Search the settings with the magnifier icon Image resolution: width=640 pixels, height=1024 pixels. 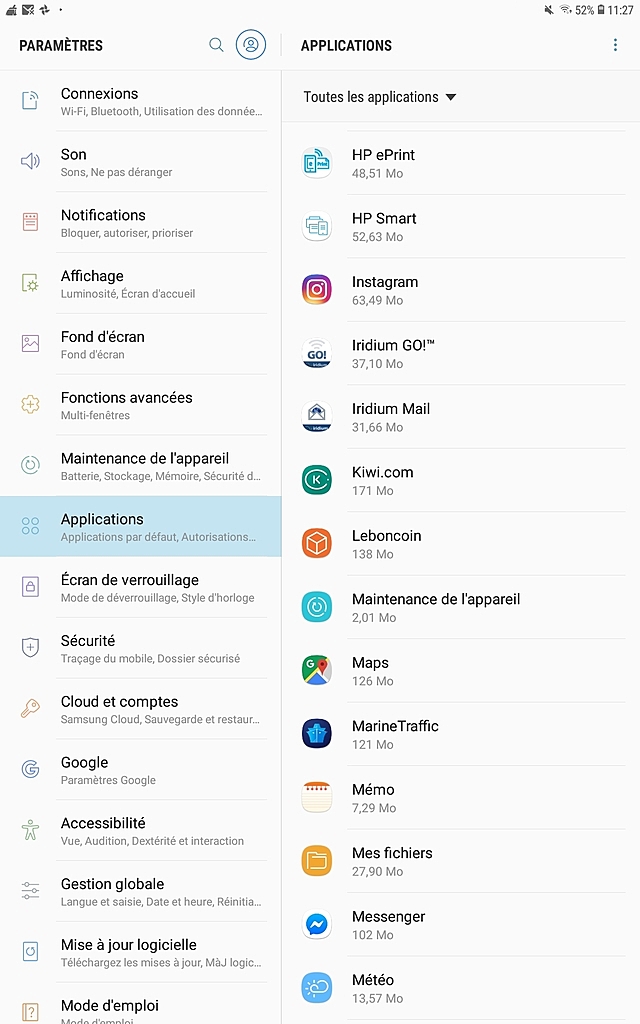[x=216, y=45]
